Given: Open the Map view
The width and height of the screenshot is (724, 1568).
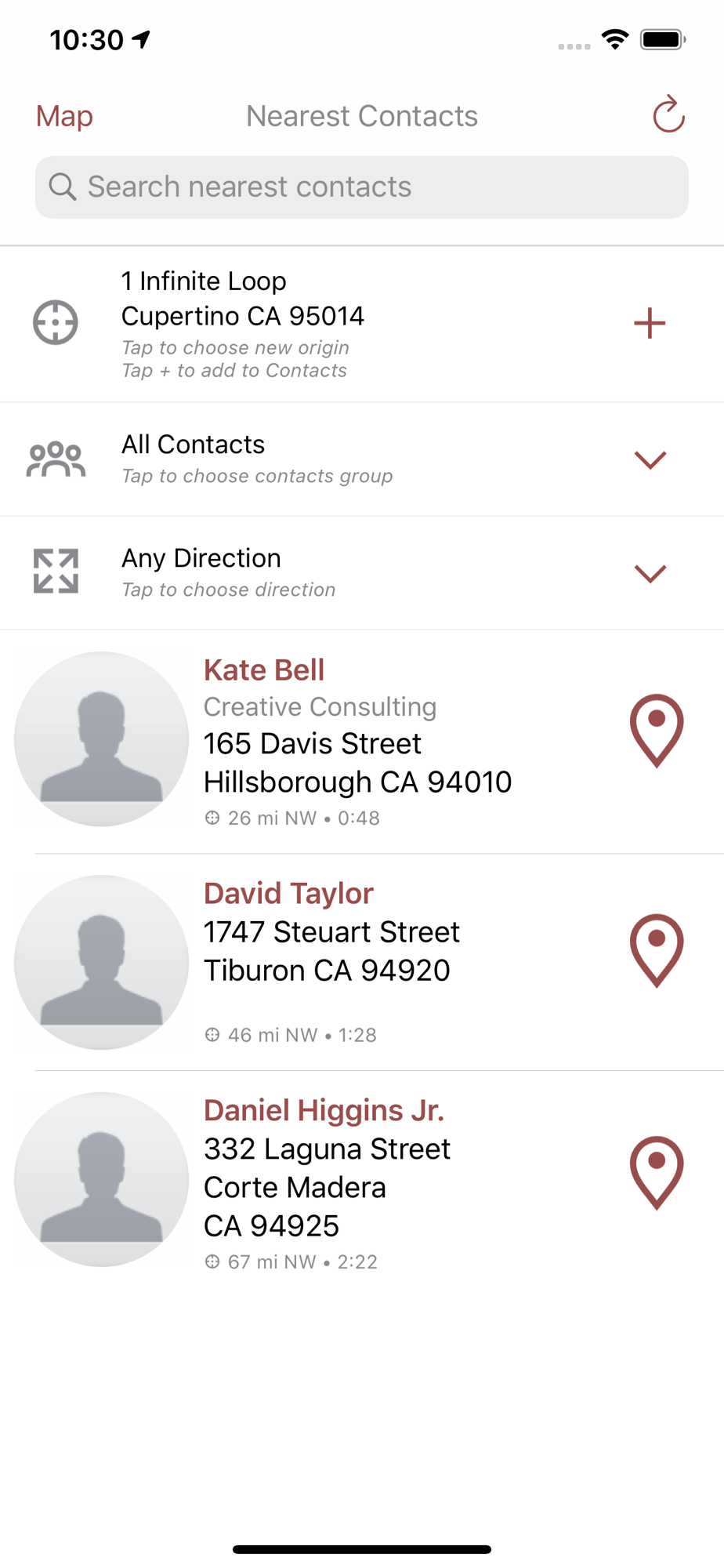Looking at the screenshot, I should click(x=64, y=116).
